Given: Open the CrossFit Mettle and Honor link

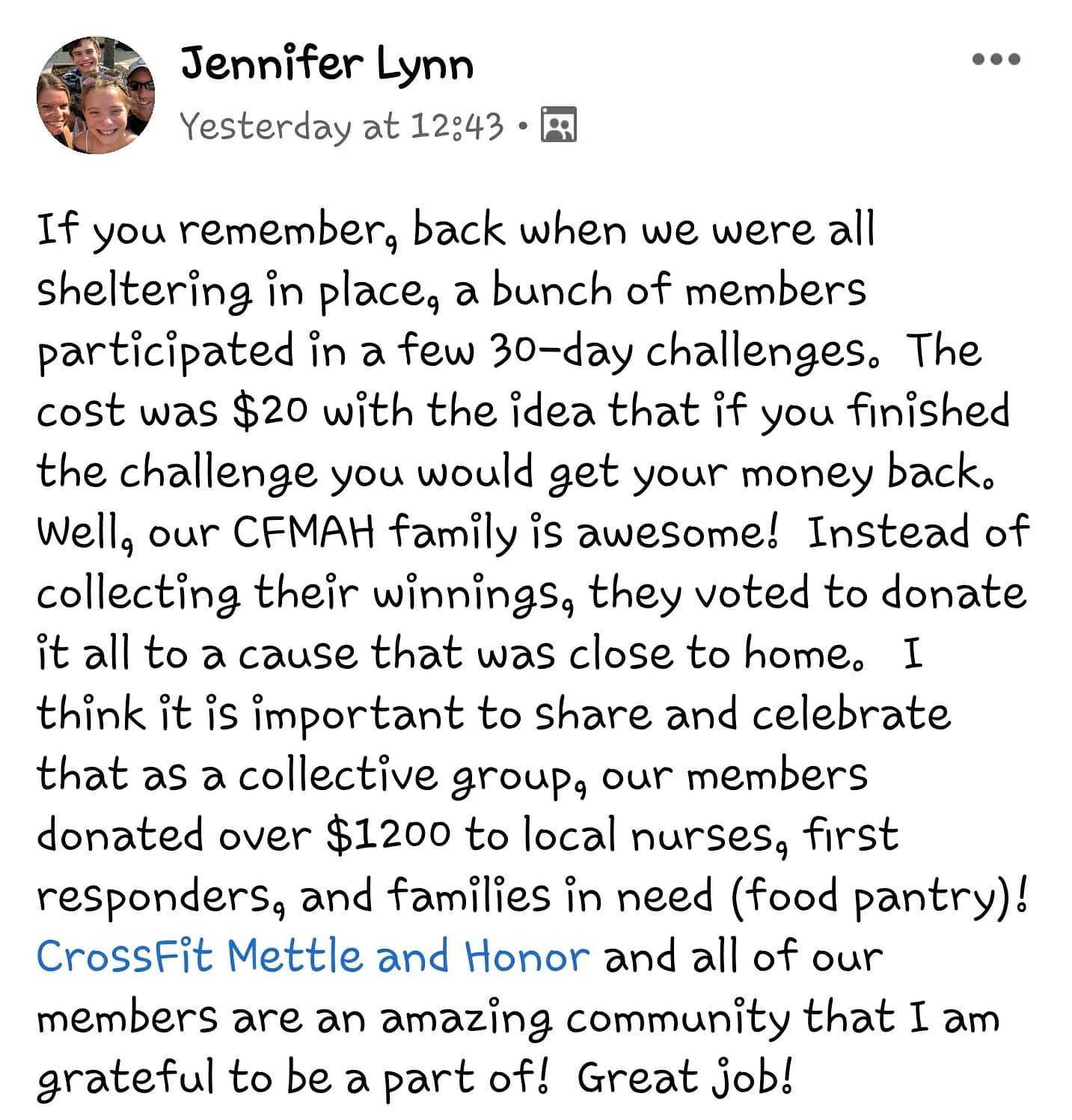Looking at the screenshot, I should click(x=313, y=956).
